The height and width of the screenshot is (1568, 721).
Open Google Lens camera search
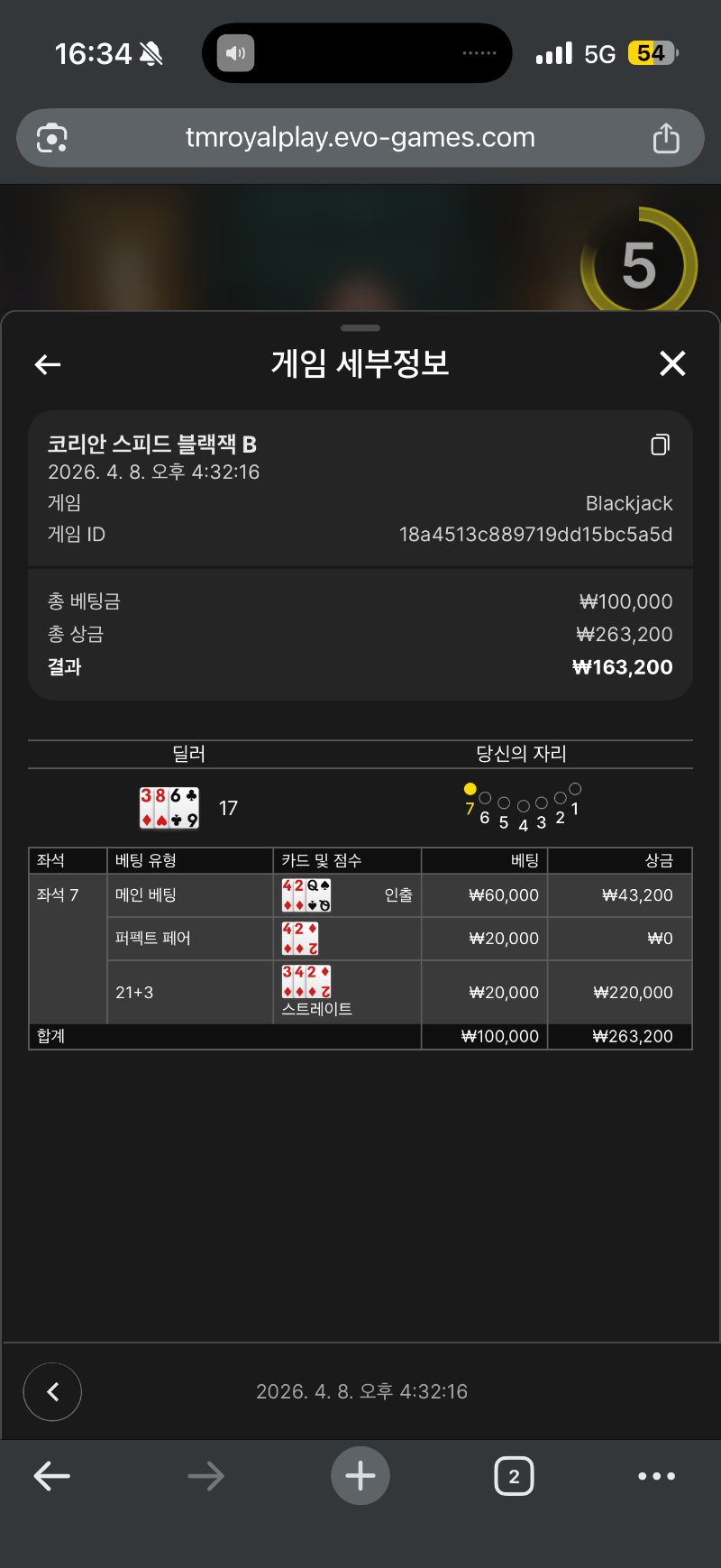click(x=52, y=138)
